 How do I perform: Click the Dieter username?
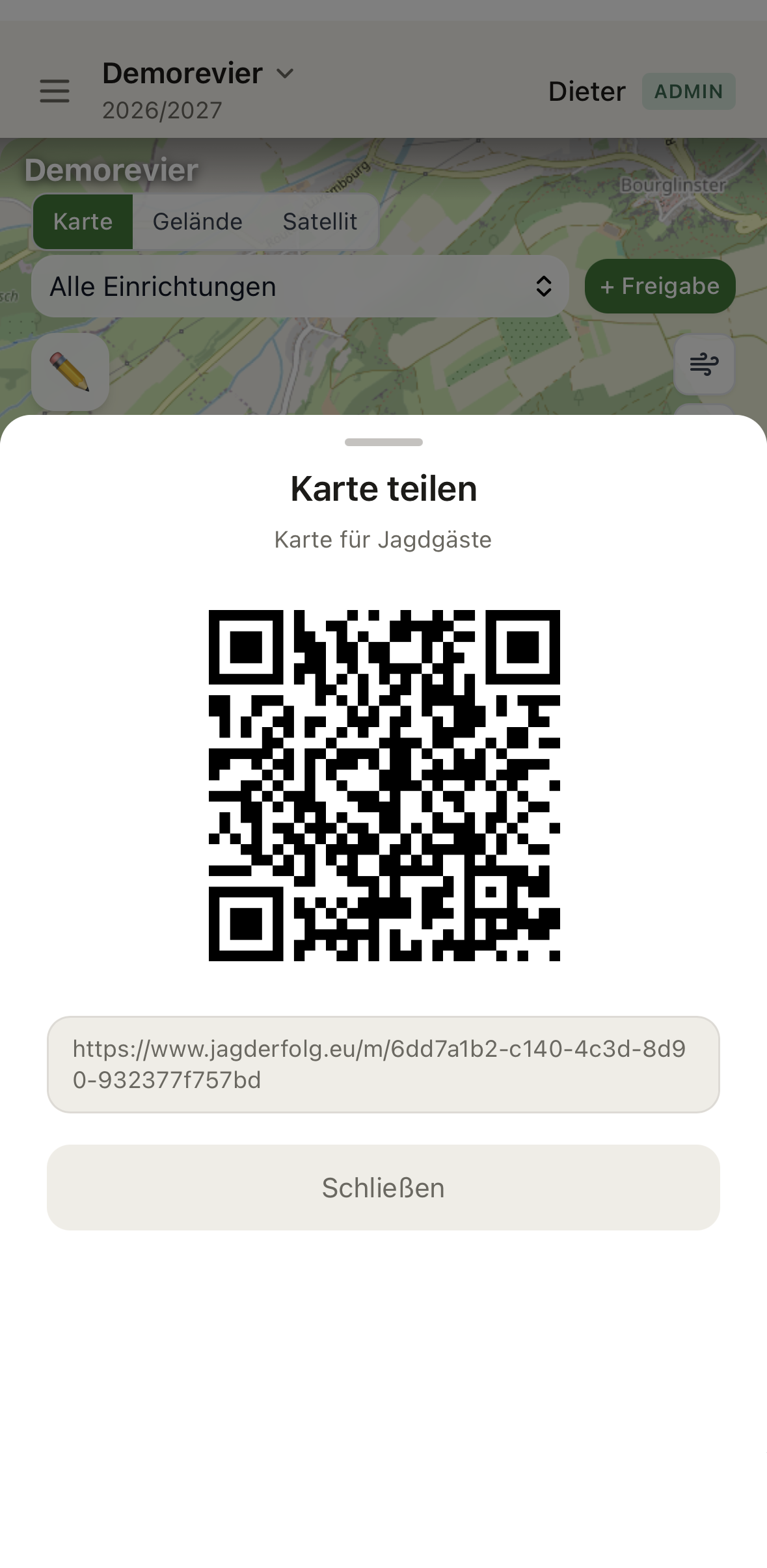click(586, 91)
